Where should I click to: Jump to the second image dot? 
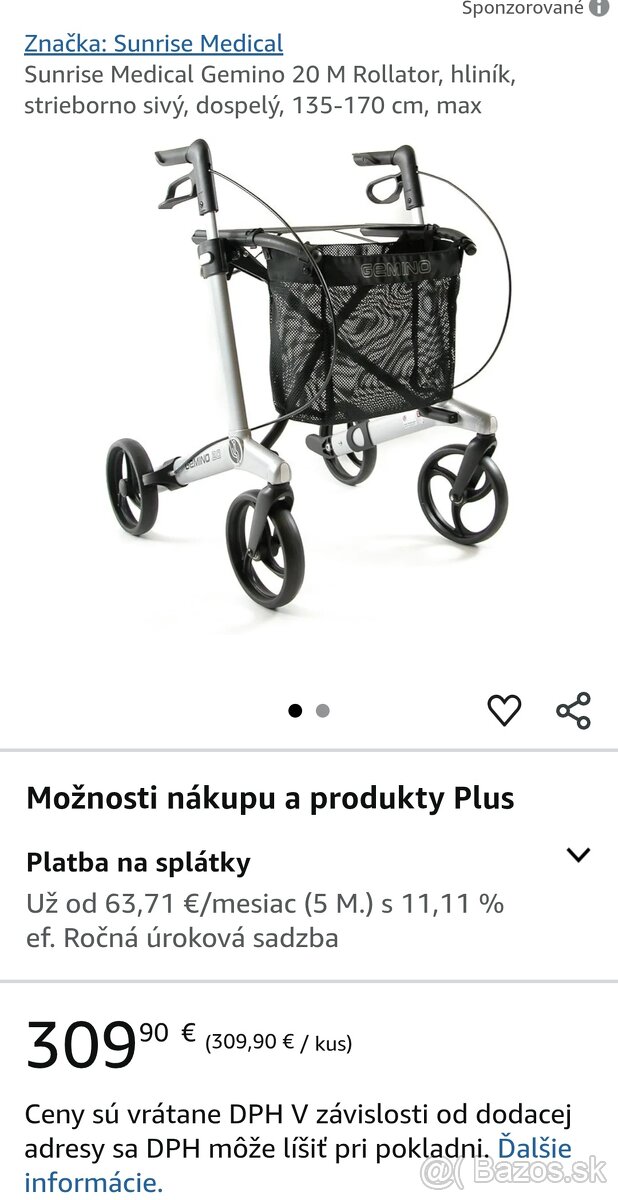point(322,711)
